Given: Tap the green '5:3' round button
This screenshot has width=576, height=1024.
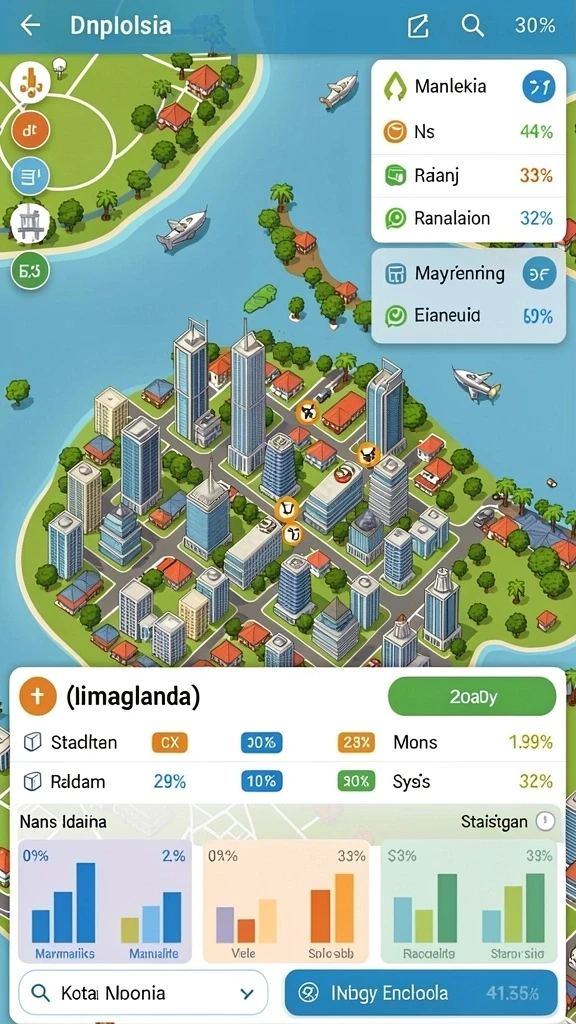Looking at the screenshot, I should (30, 270).
